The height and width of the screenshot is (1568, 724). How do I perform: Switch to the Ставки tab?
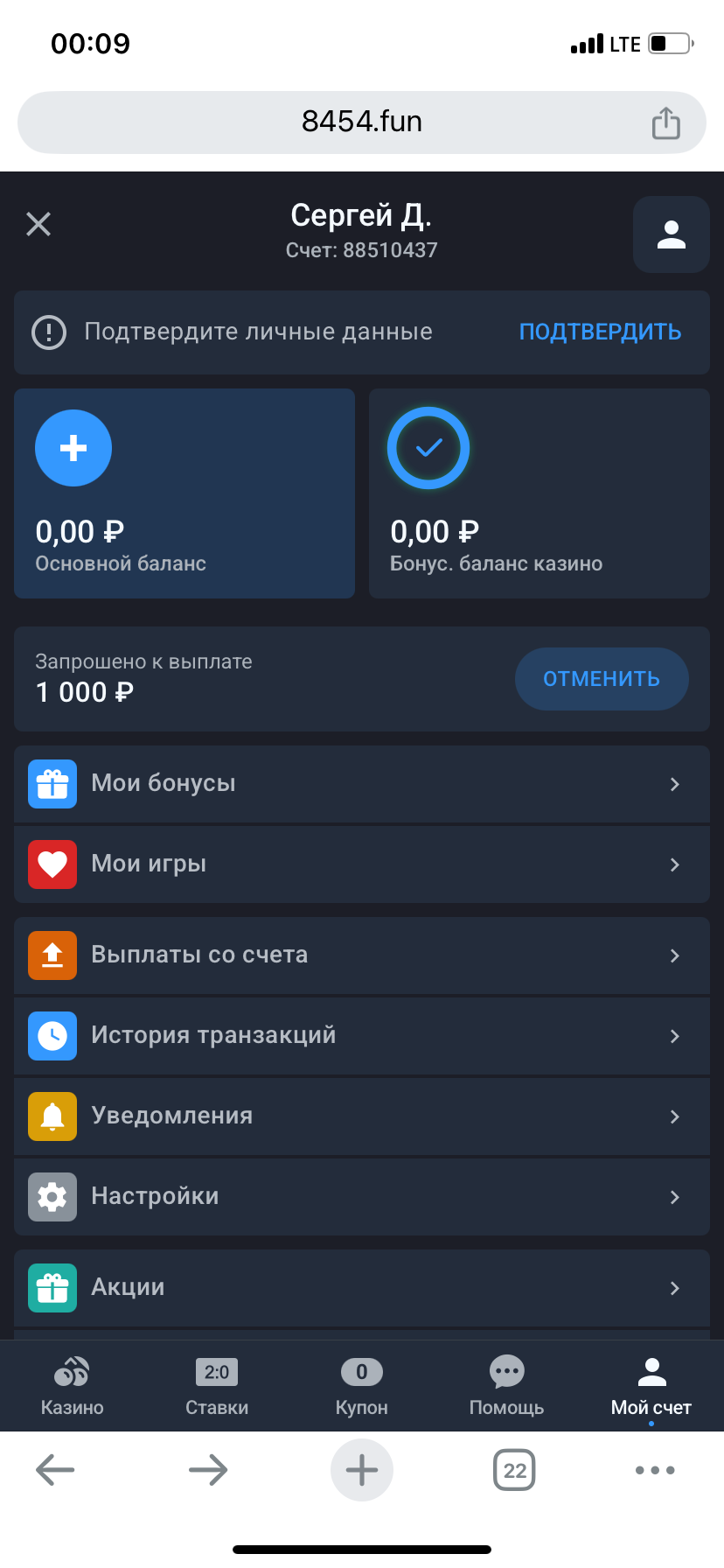217,1386
